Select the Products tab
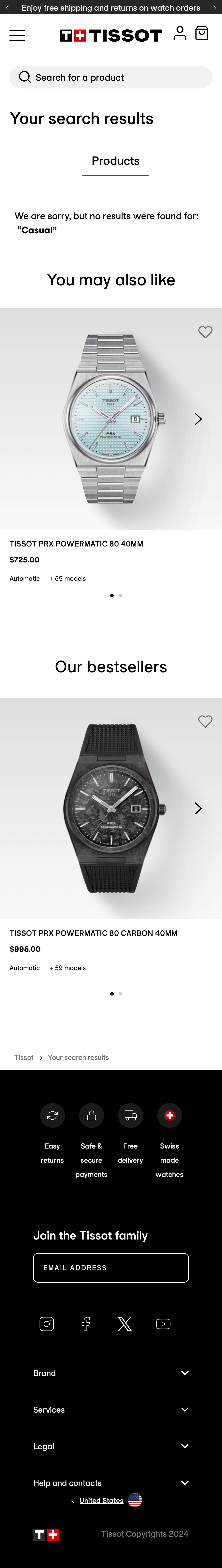Screen dimensions: 222x1568 115,161
